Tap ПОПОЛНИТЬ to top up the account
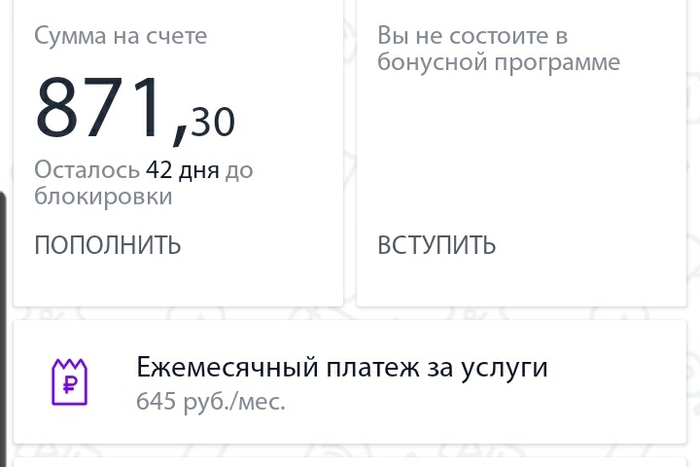This screenshot has width=700, height=467. 108,245
